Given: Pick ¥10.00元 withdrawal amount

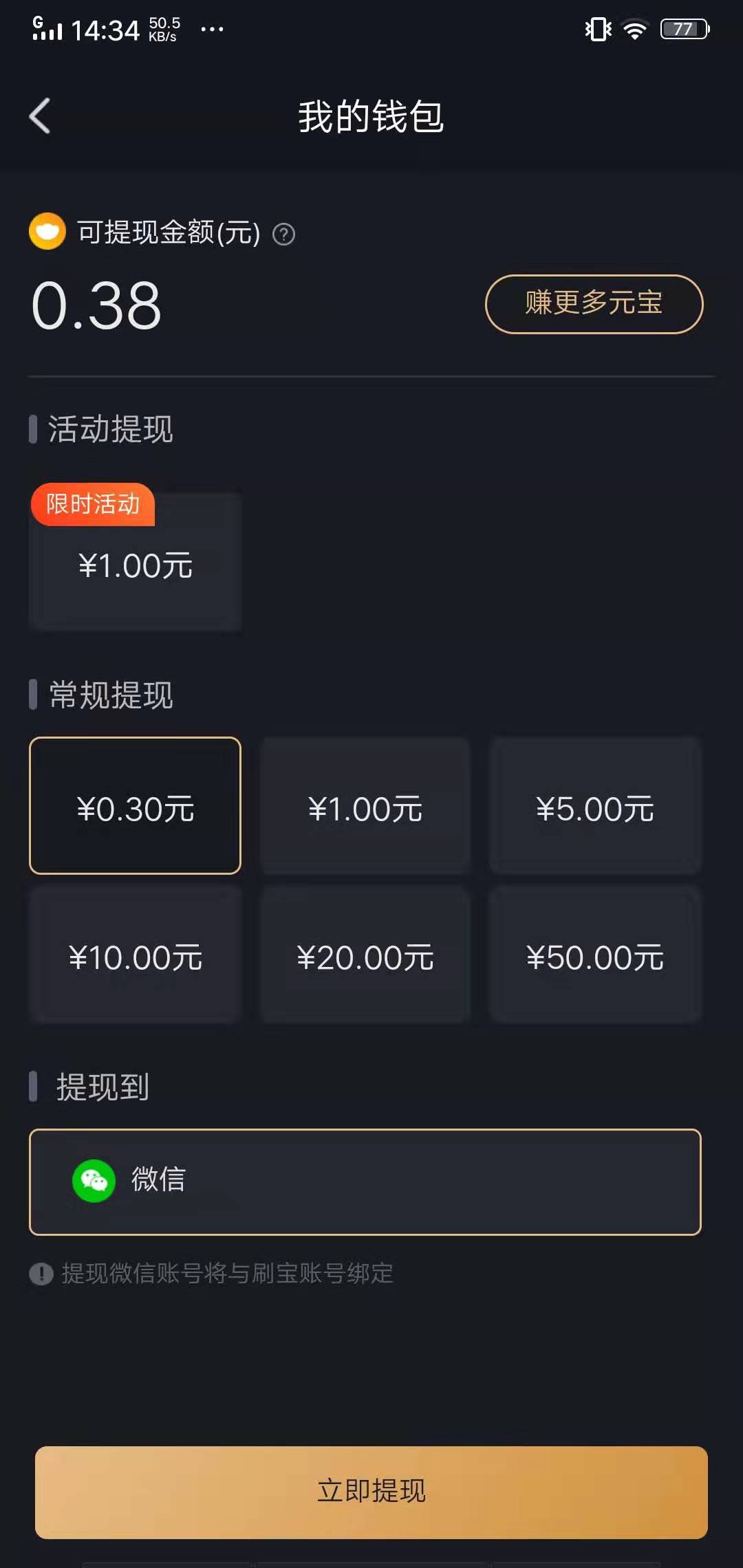Looking at the screenshot, I should coord(136,956).
